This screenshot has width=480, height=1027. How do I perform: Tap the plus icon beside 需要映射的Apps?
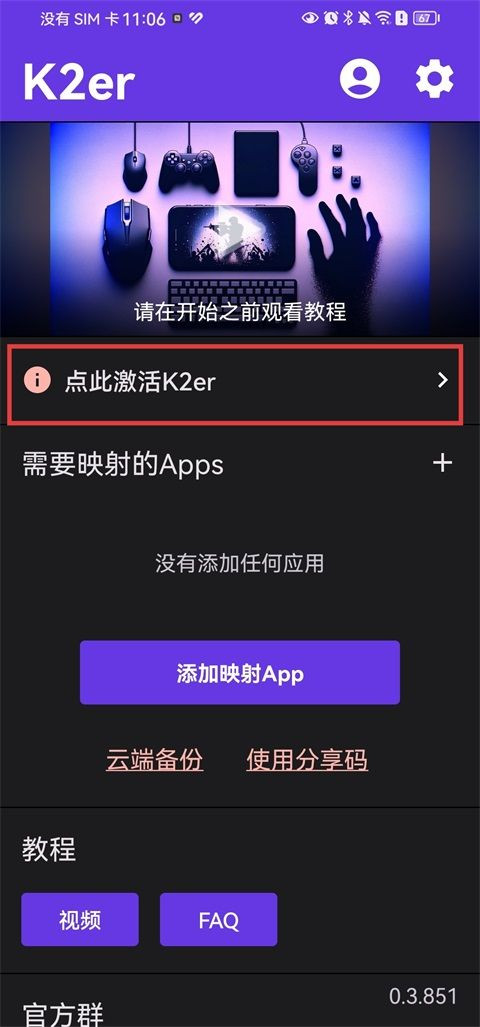point(443,464)
